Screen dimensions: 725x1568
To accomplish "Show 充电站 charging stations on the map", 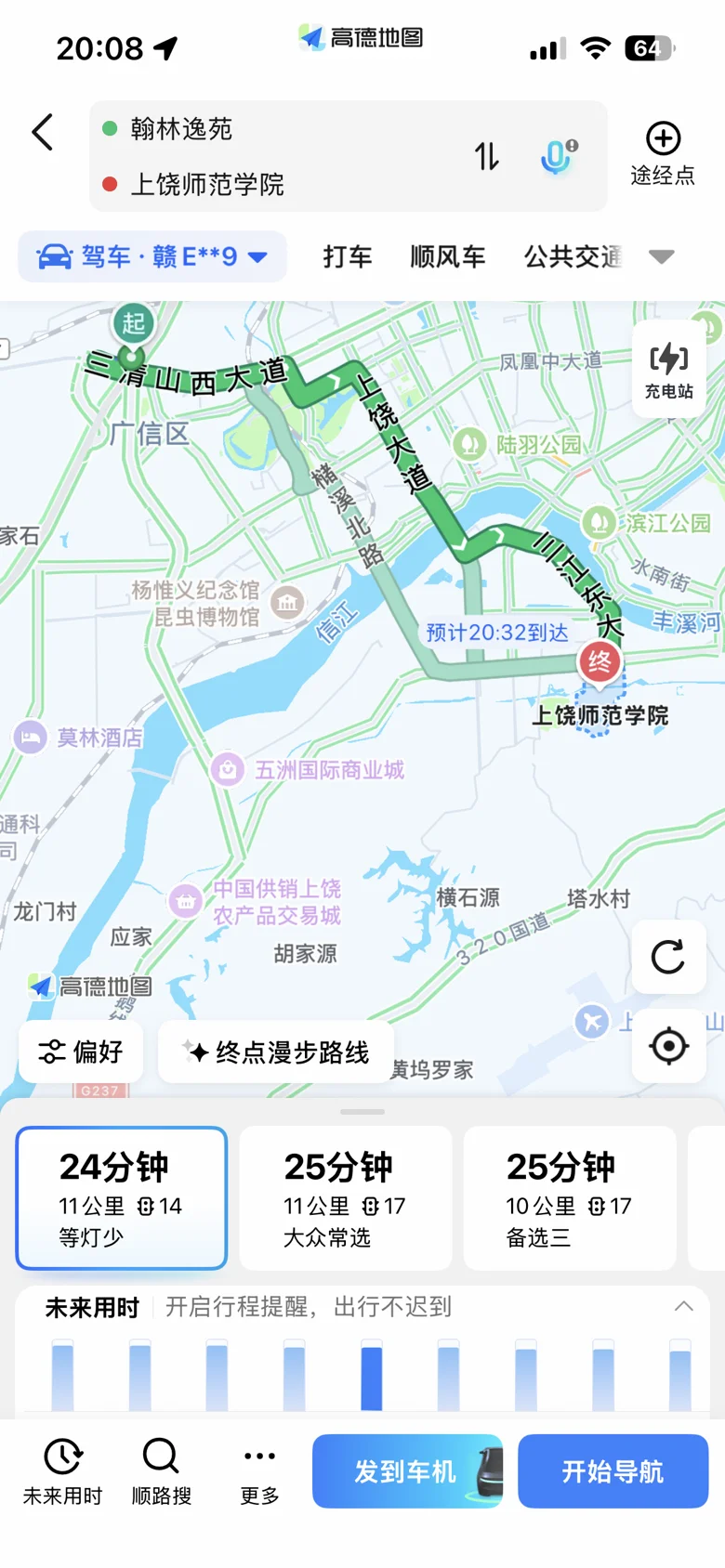I will click(669, 369).
